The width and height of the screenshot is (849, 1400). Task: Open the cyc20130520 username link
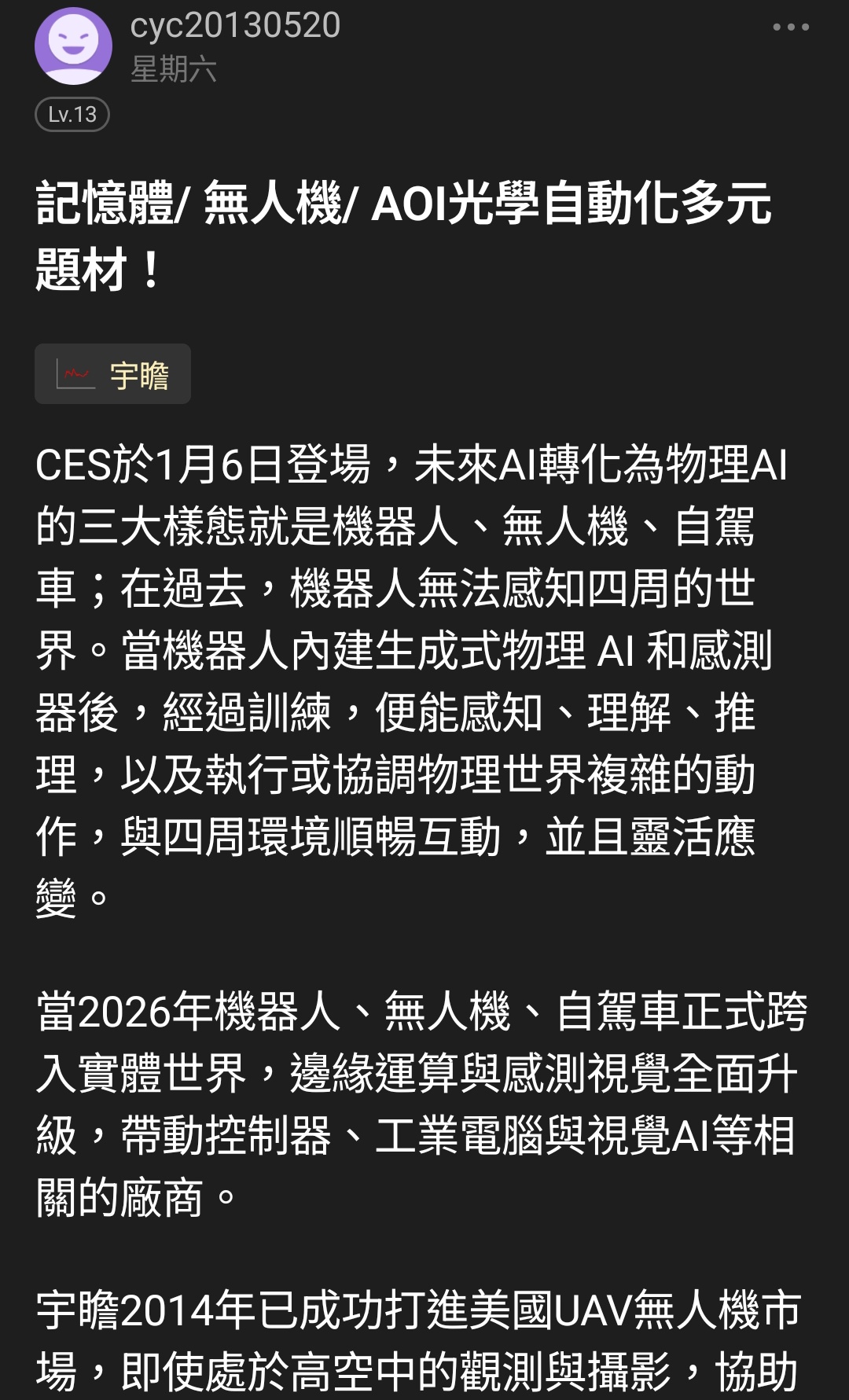pyautogui.click(x=235, y=26)
